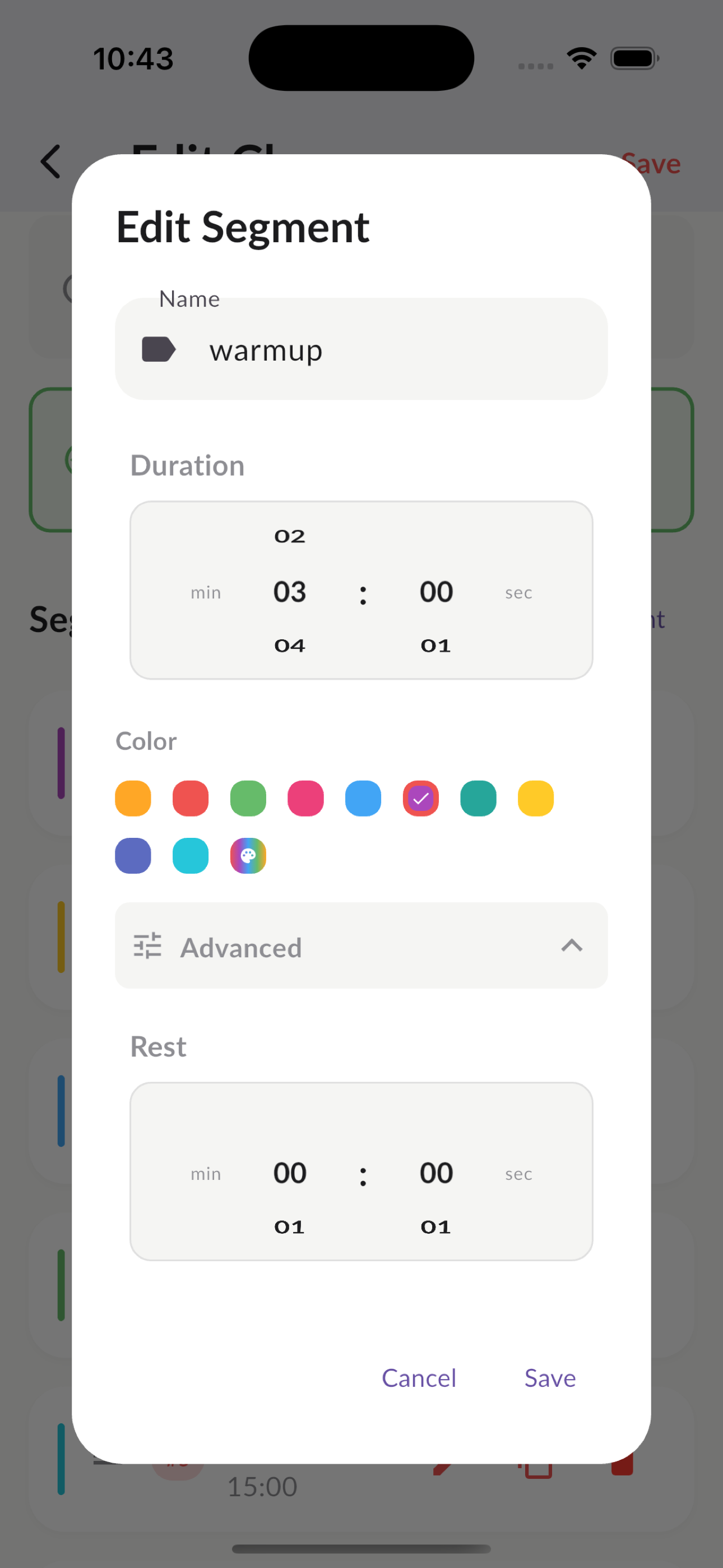Screen dimensions: 723x1568
Task: Open the custom color palette picker
Action: pyautogui.click(x=248, y=856)
